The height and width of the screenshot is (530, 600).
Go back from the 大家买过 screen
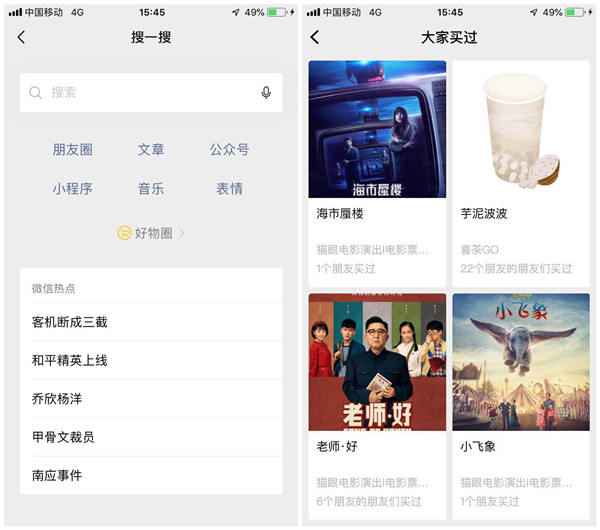pos(315,37)
